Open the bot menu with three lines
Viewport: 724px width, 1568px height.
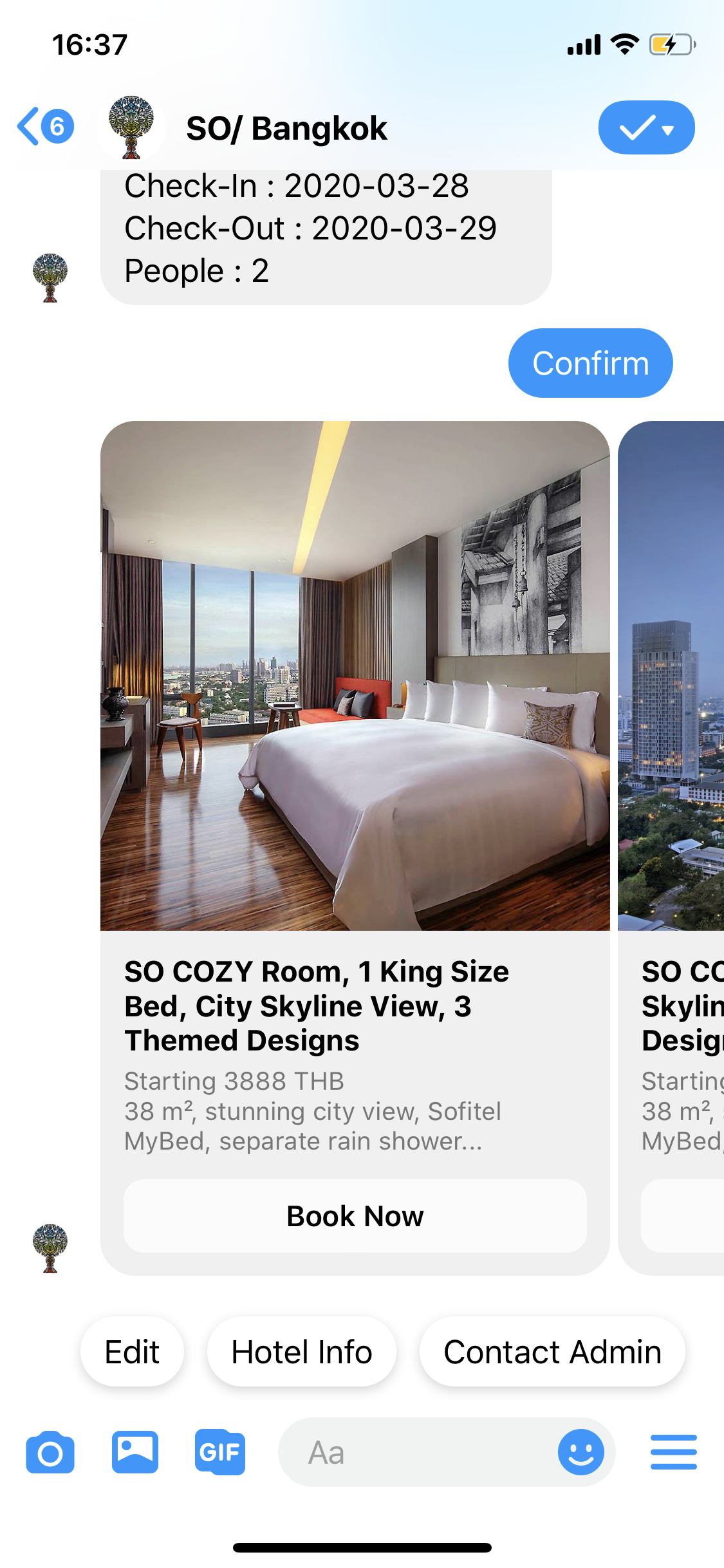coord(673,1452)
